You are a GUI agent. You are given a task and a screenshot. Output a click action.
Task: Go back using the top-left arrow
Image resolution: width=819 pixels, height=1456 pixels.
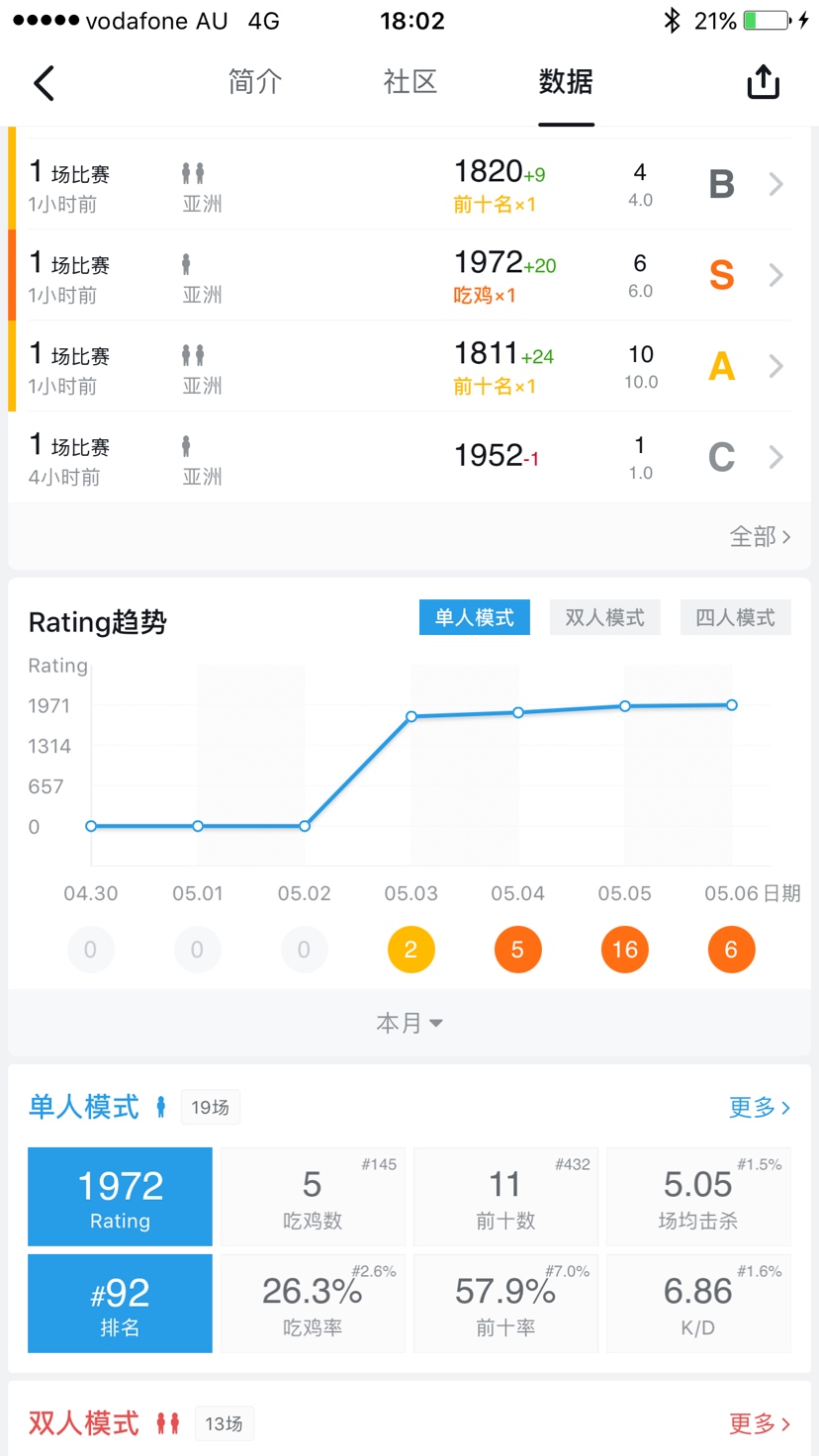[x=45, y=83]
